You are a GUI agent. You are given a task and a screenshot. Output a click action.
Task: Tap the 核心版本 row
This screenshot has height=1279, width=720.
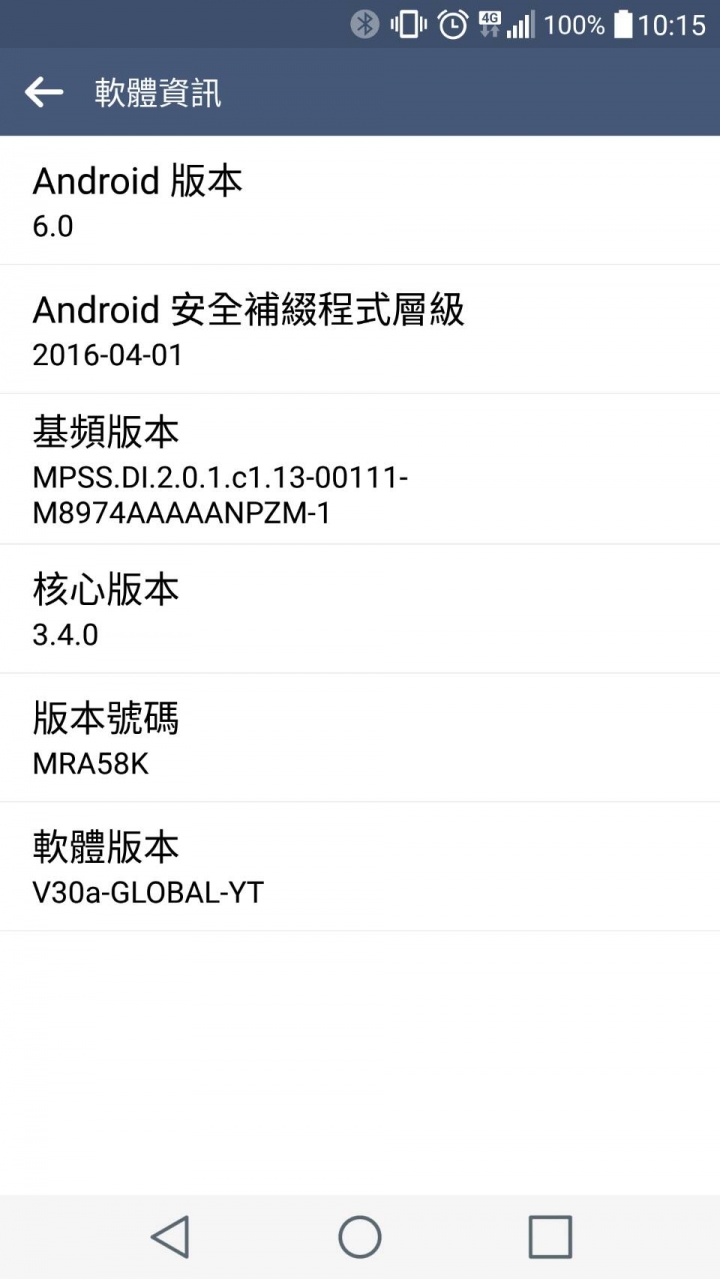coord(360,609)
